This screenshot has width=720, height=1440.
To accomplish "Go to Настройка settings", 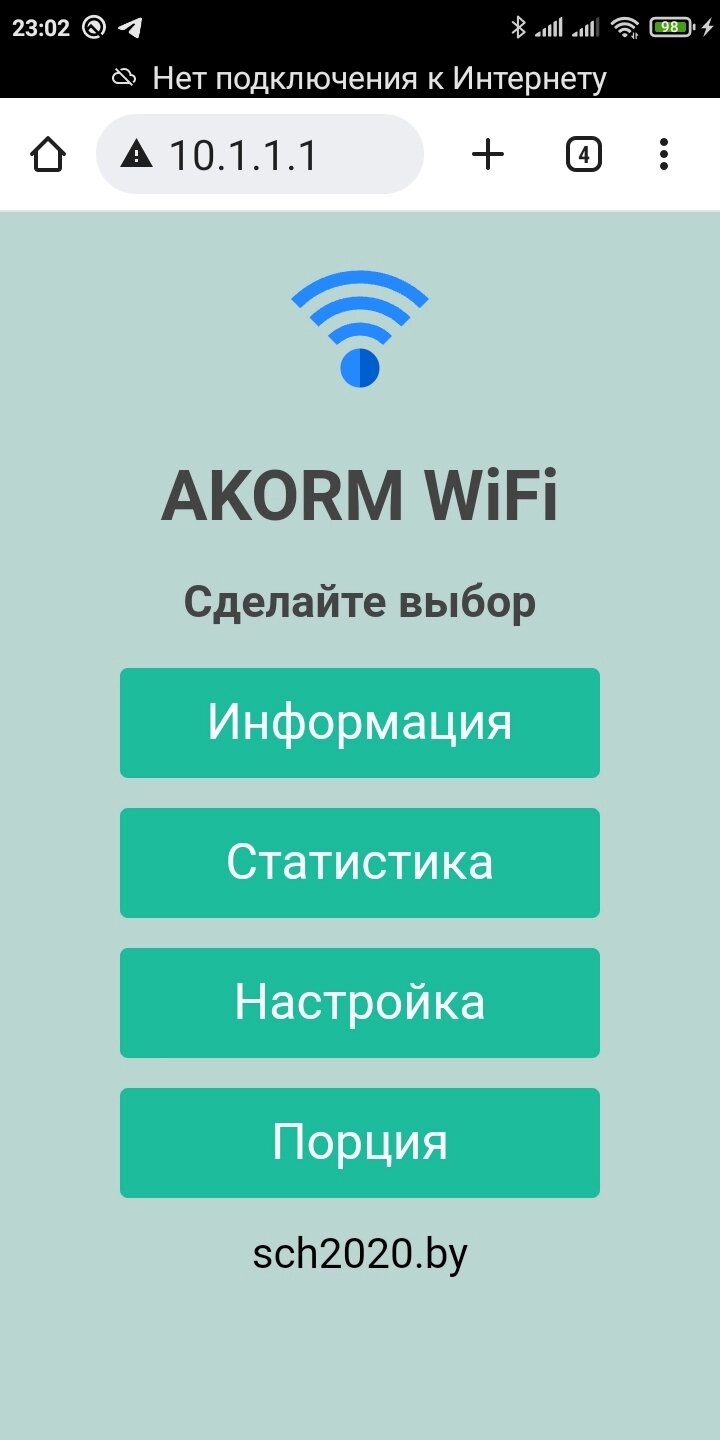I will (x=360, y=1003).
